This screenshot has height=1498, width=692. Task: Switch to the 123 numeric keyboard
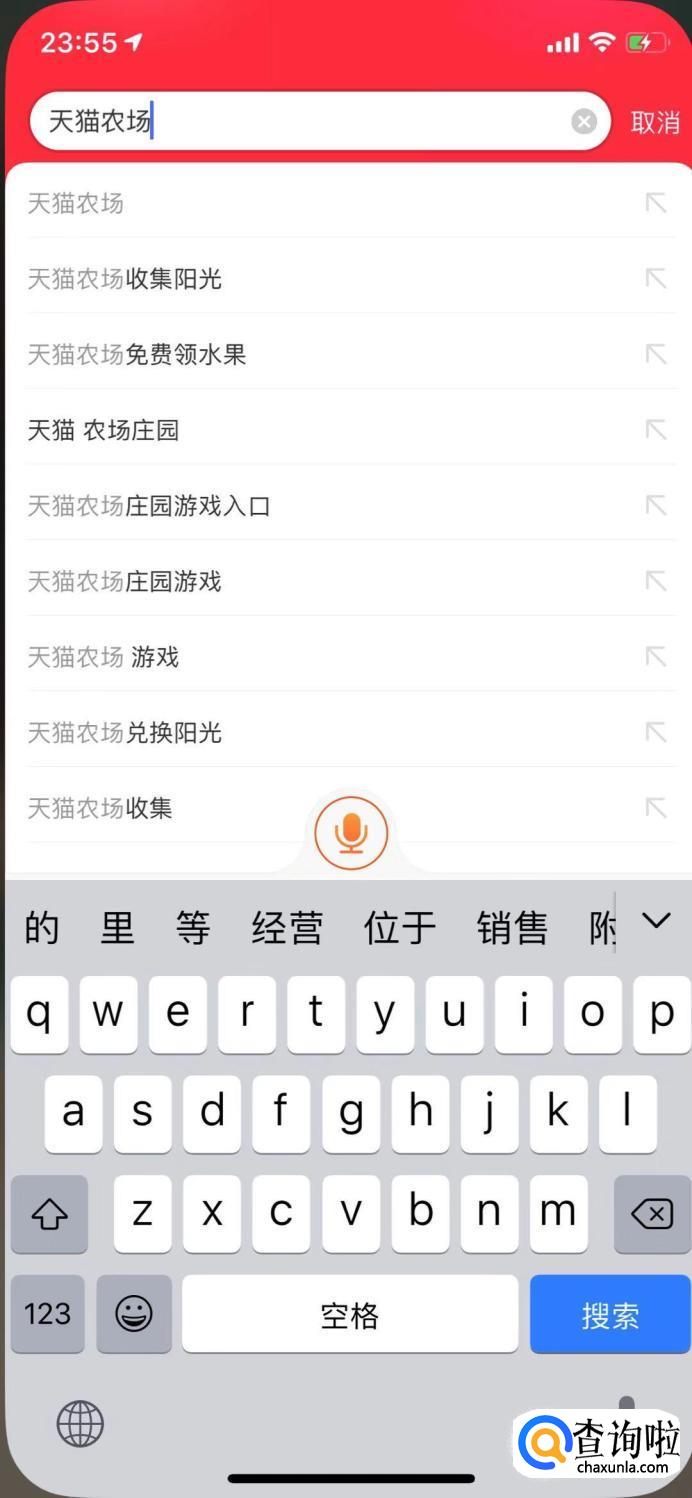pyautogui.click(x=48, y=1314)
